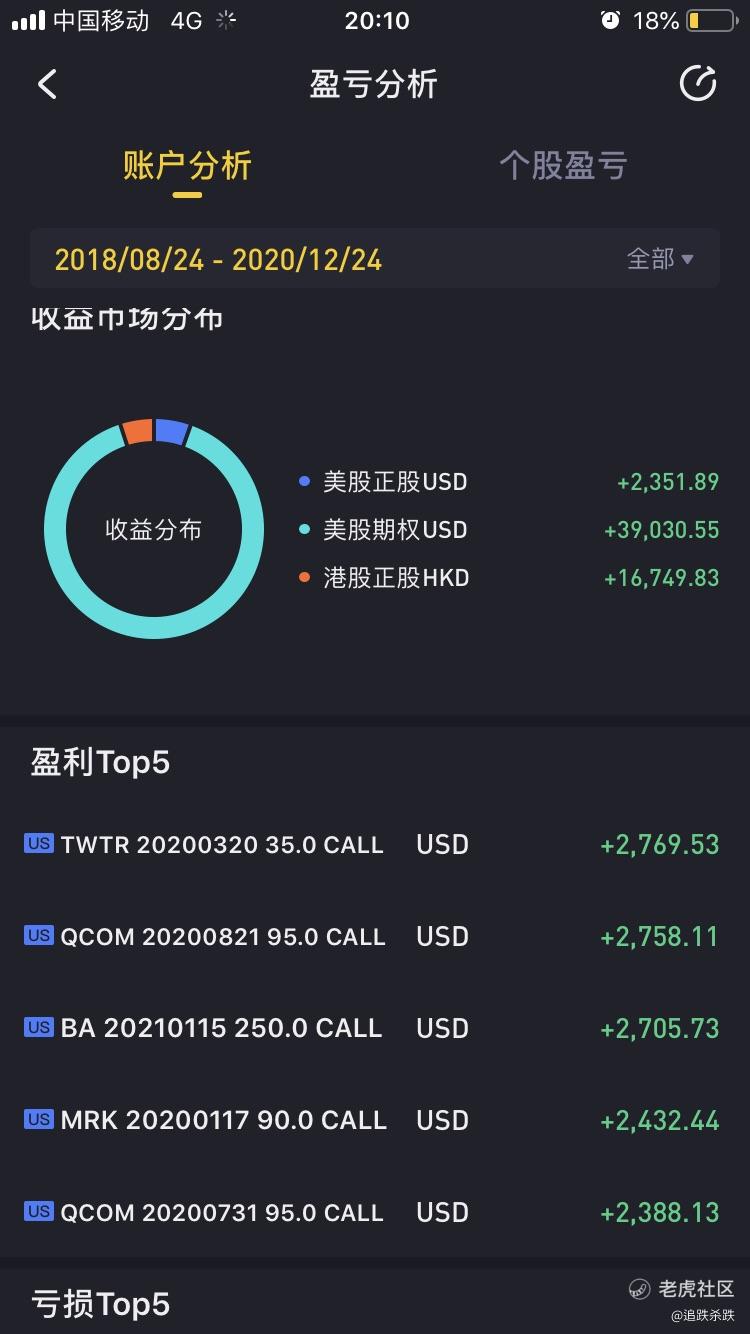Open the 全部 filter dropdown
This screenshot has width=750, height=1334.
(660, 259)
